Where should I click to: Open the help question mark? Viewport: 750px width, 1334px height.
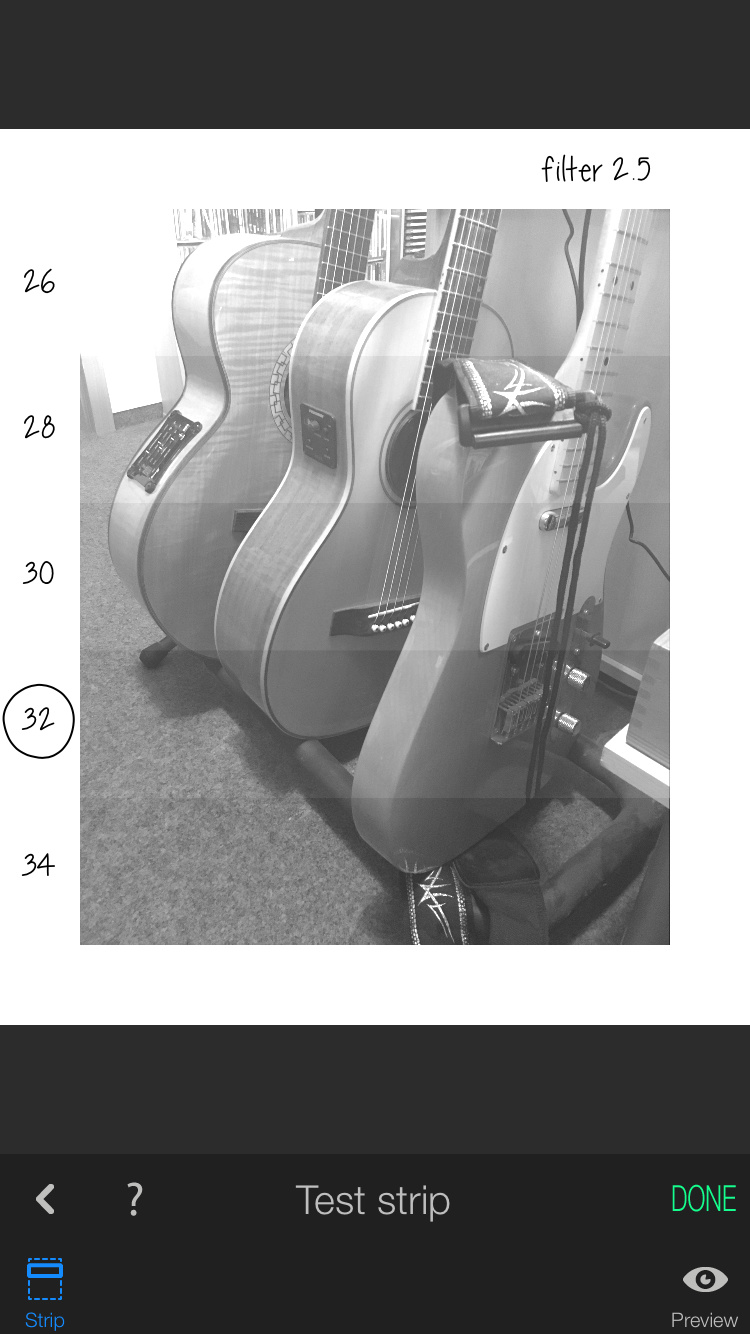coord(135,1199)
